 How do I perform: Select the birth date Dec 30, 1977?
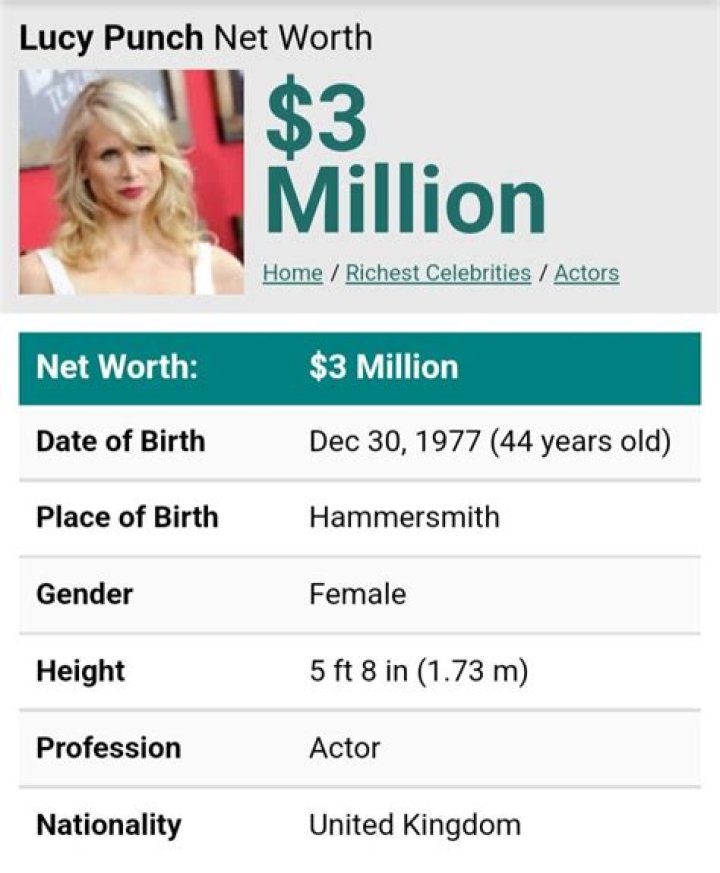coord(420,441)
